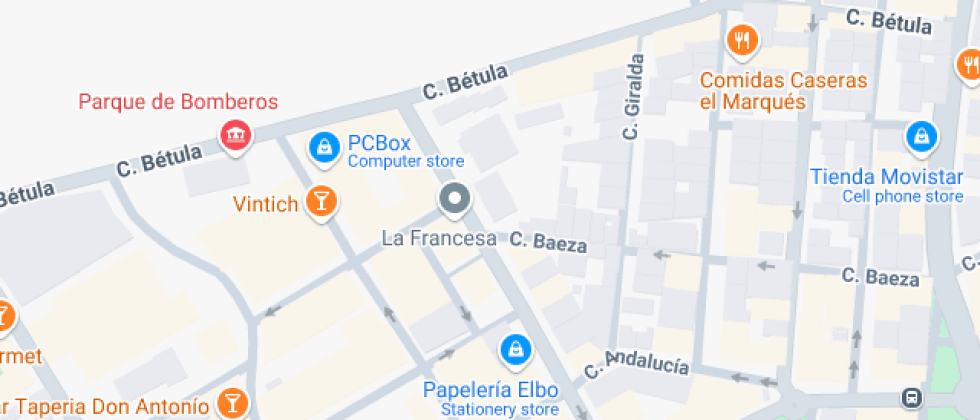
Task: Open the Parque de Bomberos marker
Action: 235,134
